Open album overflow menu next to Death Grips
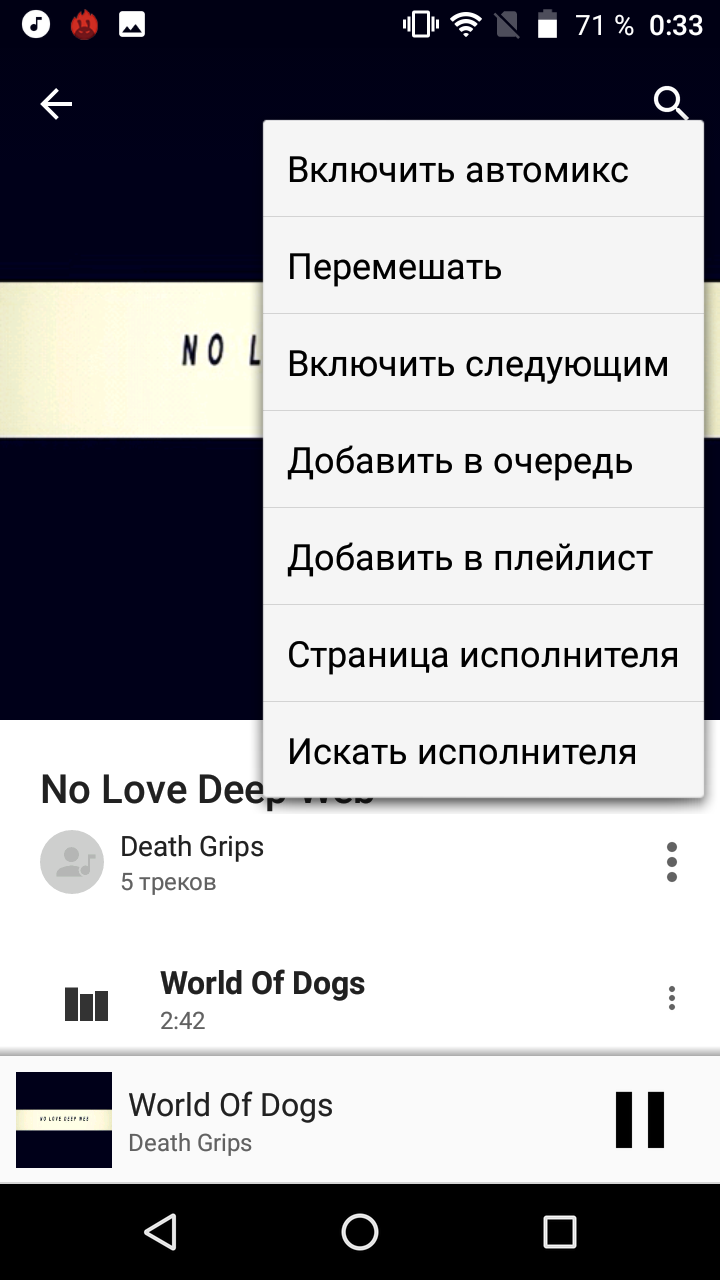The width and height of the screenshot is (720, 1280). coord(671,862)
